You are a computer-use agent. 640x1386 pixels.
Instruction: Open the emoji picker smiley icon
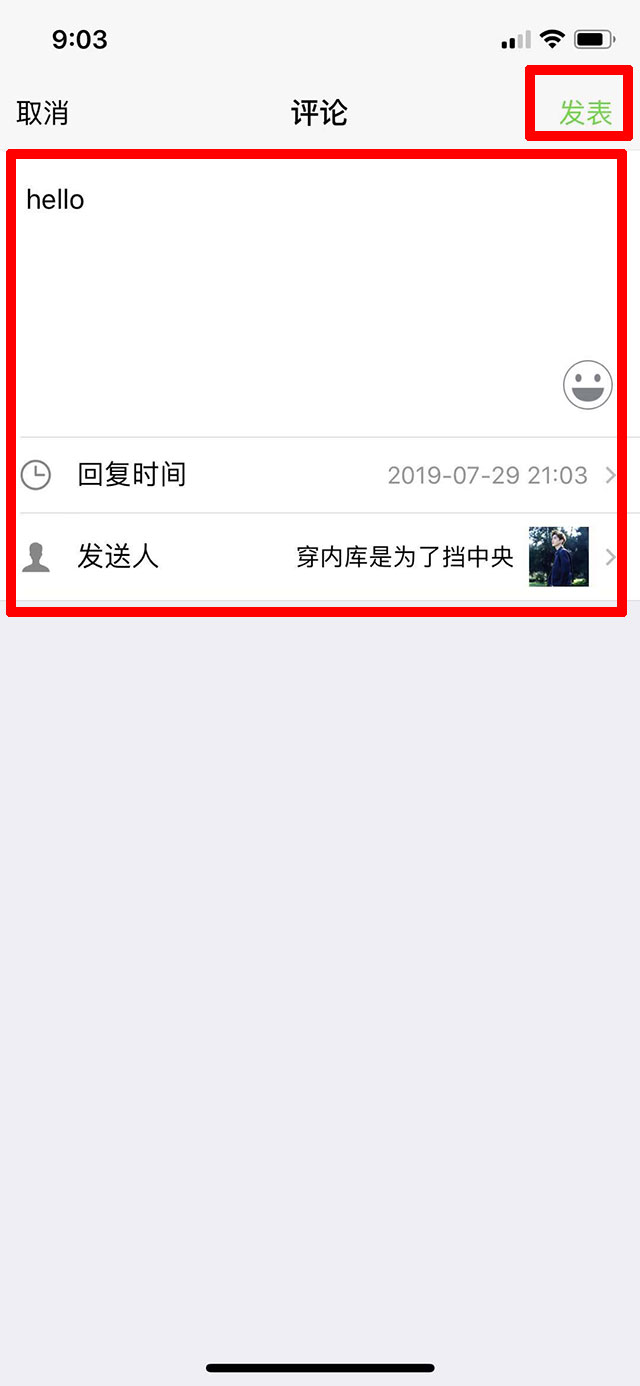pos(587,385)
